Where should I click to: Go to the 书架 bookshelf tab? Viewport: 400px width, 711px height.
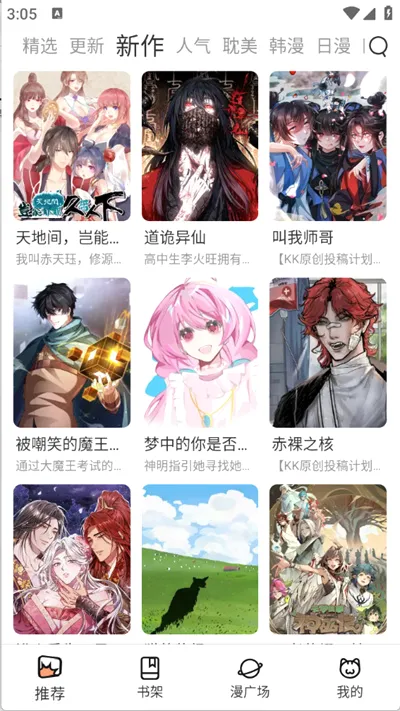150,677
